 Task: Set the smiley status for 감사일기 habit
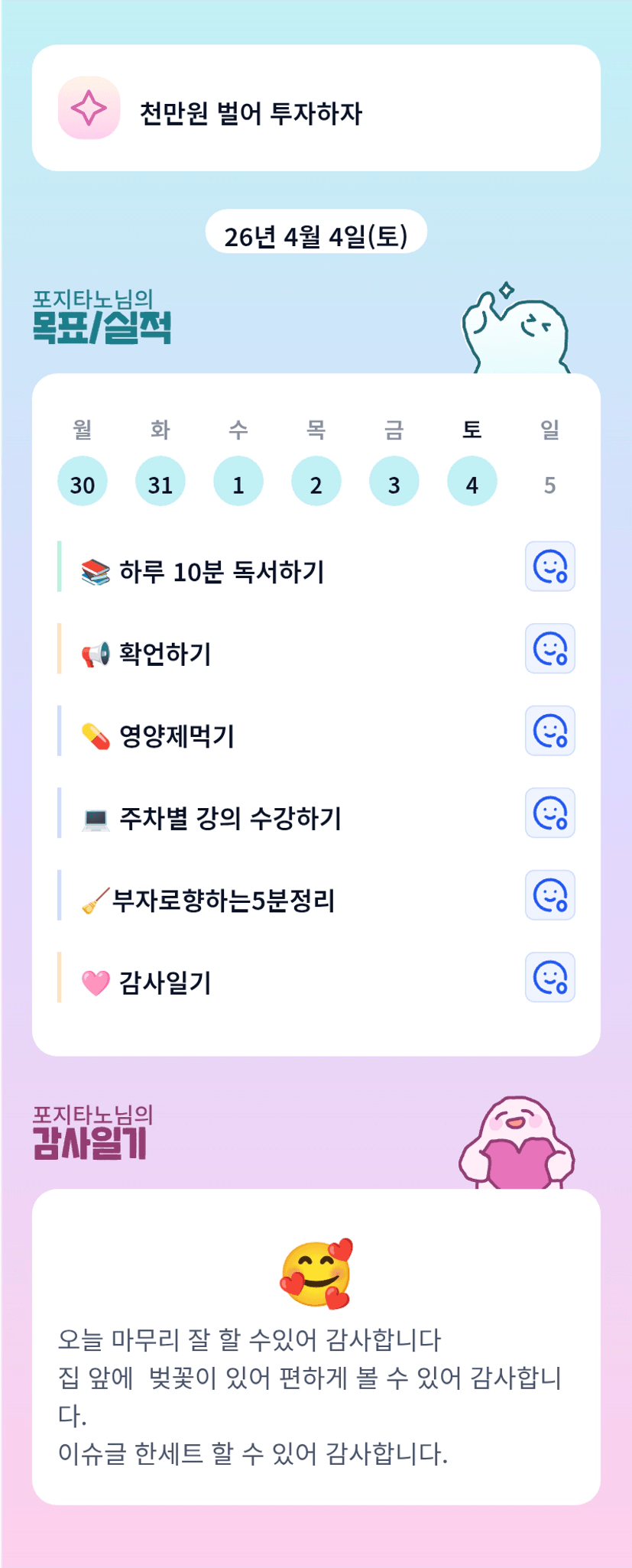(x=549, y=978)
